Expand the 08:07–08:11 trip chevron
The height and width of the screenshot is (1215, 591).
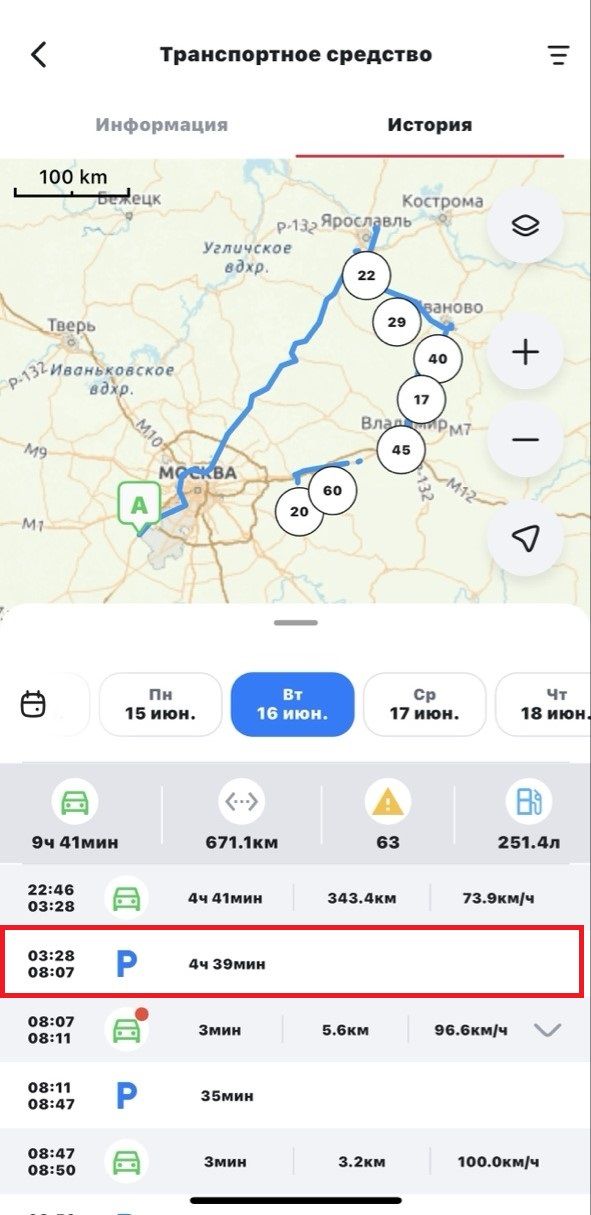548,1029
